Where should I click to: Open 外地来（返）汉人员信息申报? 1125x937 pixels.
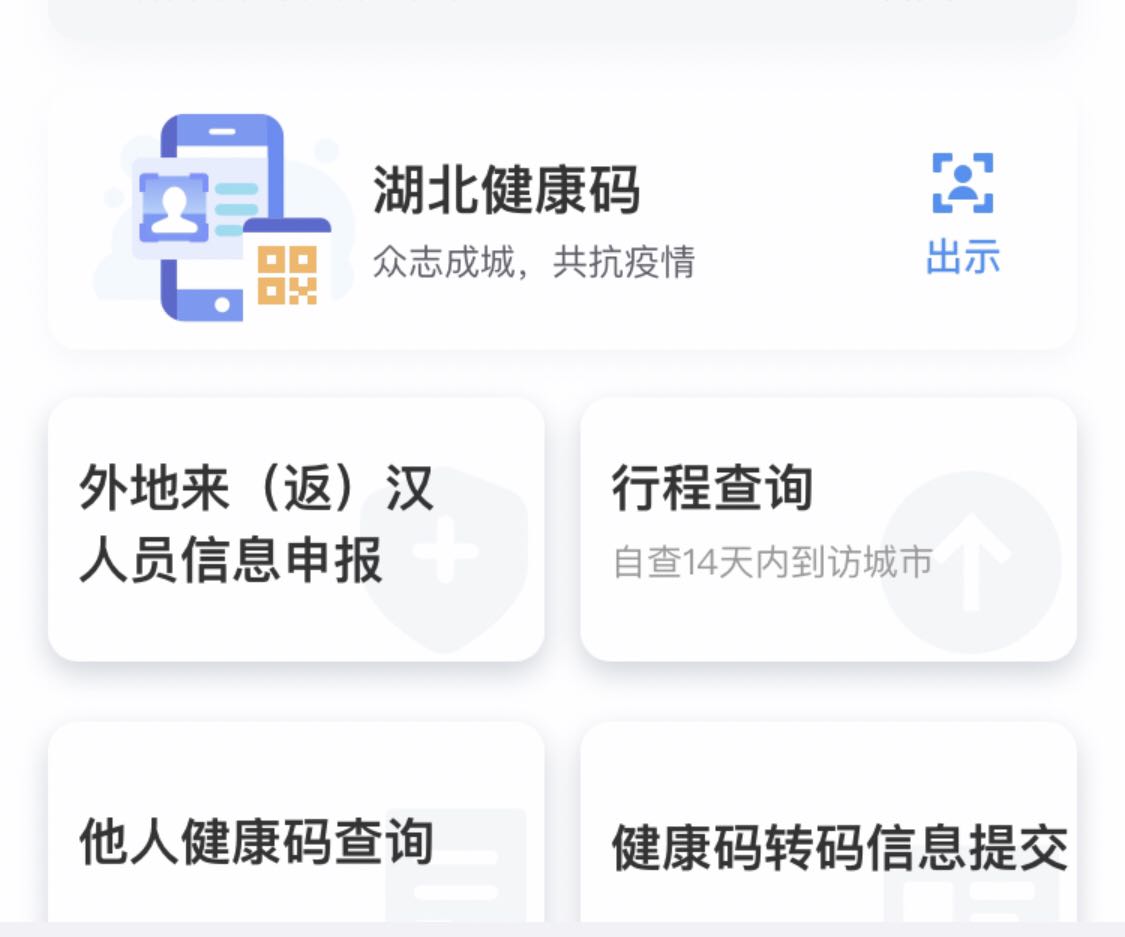[x=296, y=529]
